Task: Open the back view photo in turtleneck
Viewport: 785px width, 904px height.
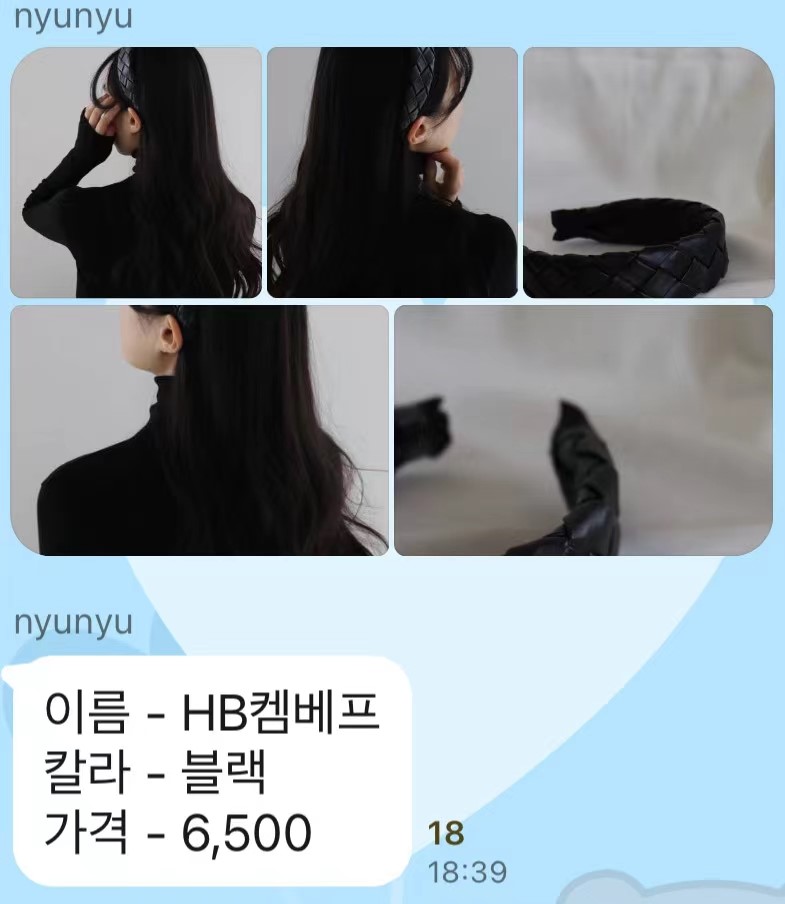Action: click(199, 430)
